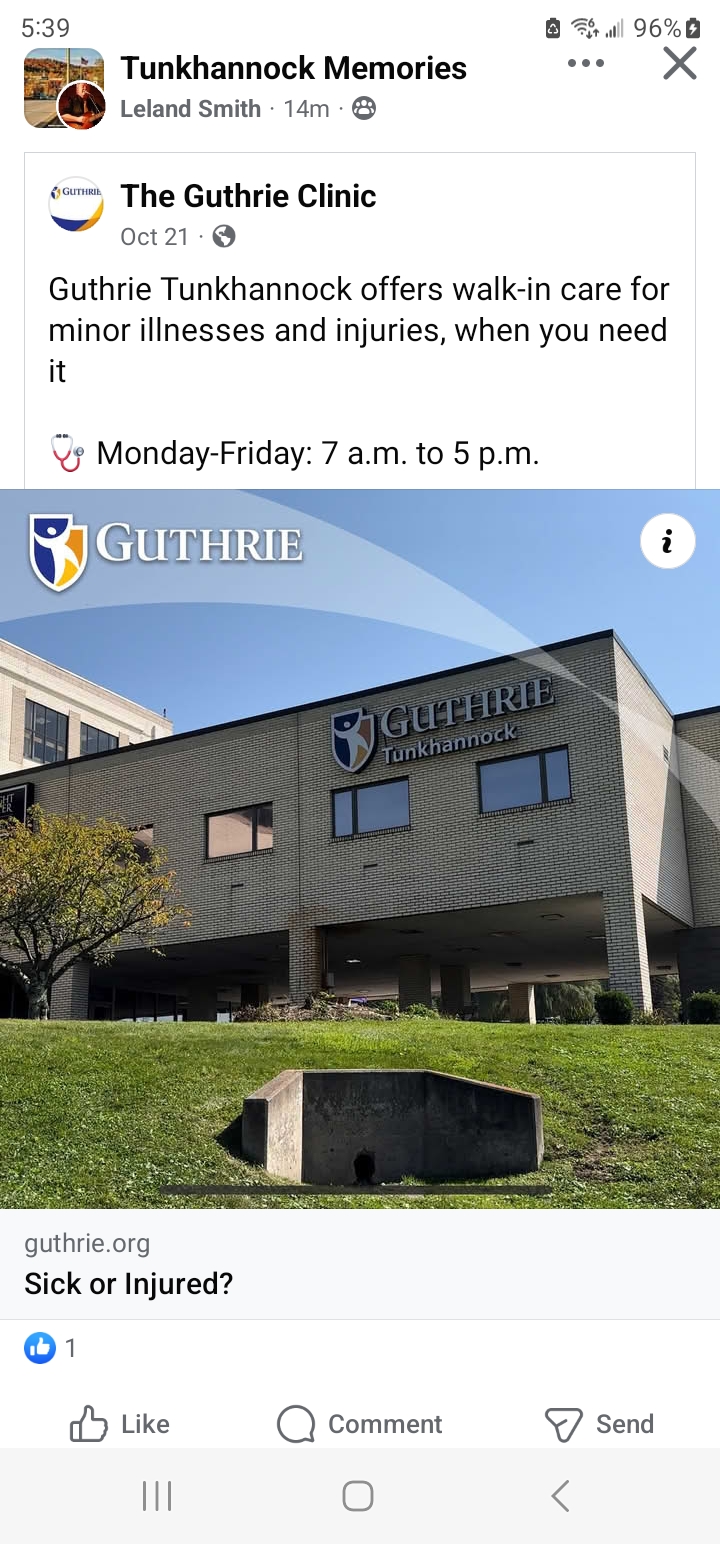The image size is (720, 1544).
Task: Open the Tunkhannock Memories group page
Action: pos(293,68)
